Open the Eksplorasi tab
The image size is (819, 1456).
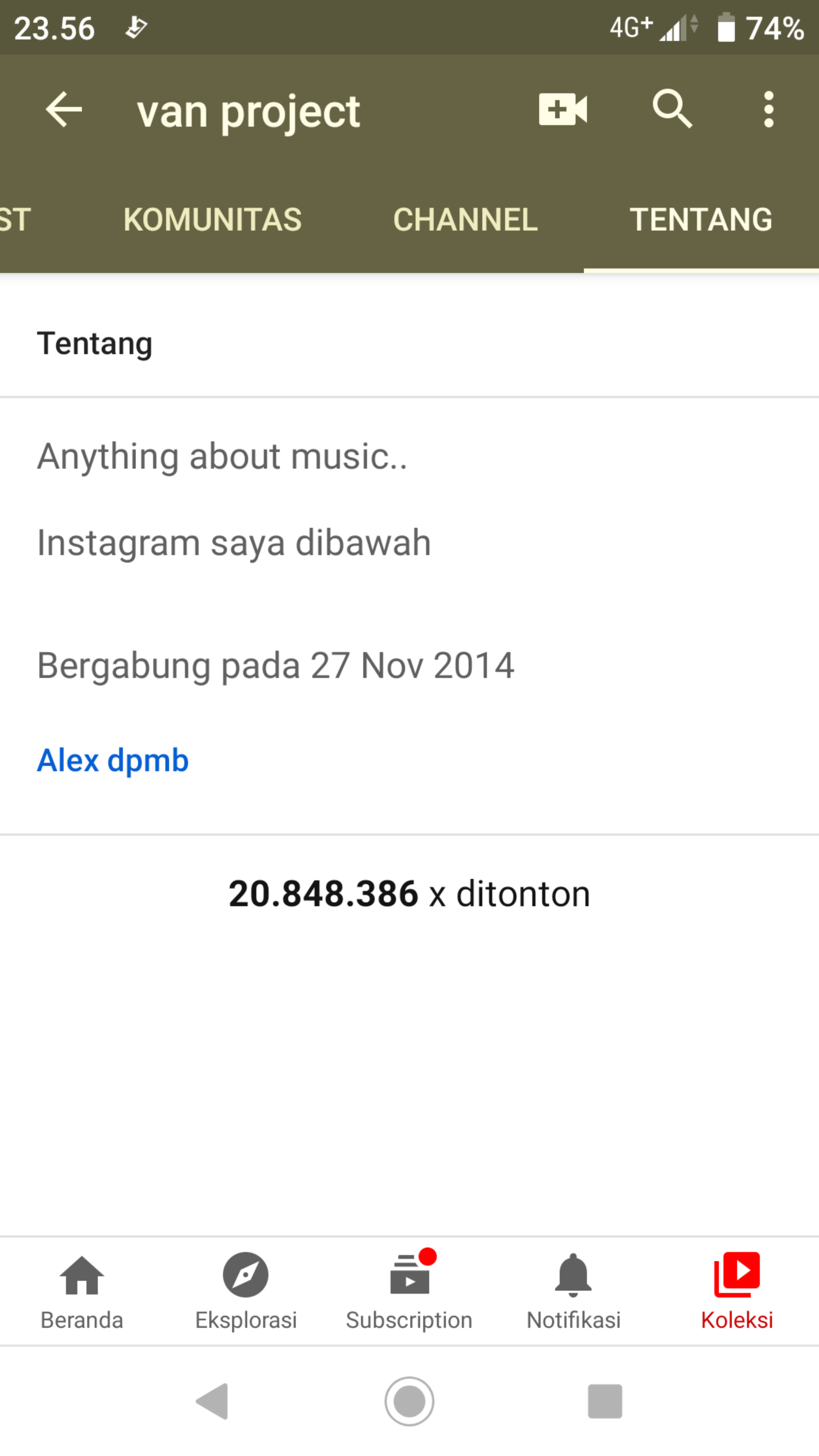click(x=246, y=1291)
